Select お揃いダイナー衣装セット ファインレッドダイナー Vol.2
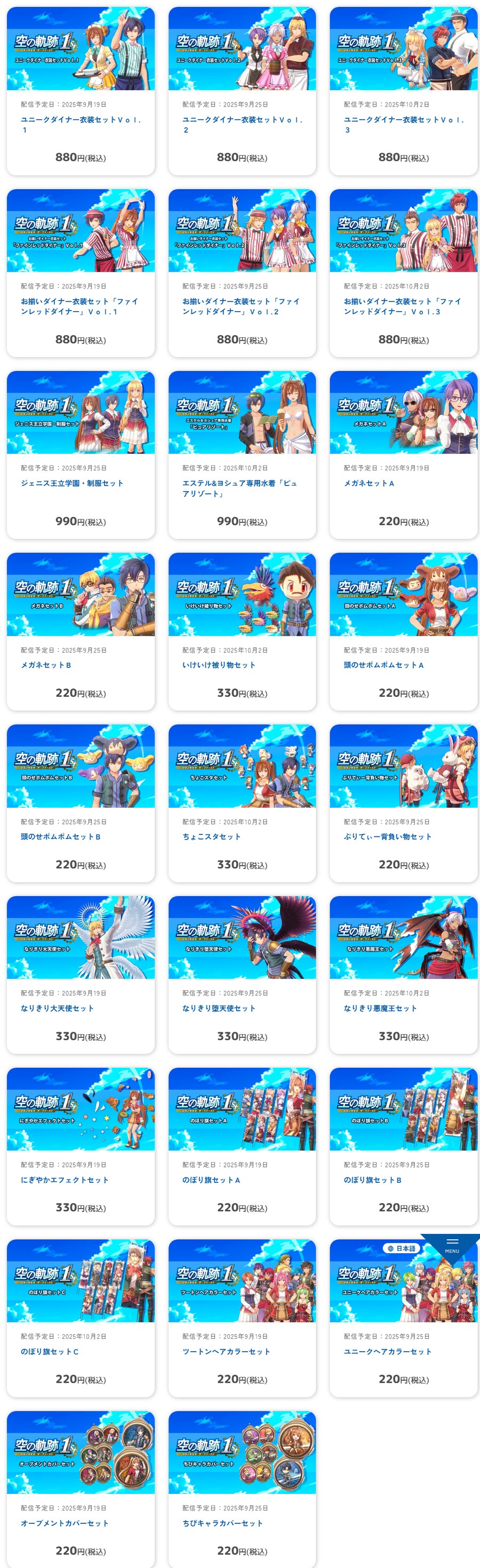480x1568 pixels. 242,274
